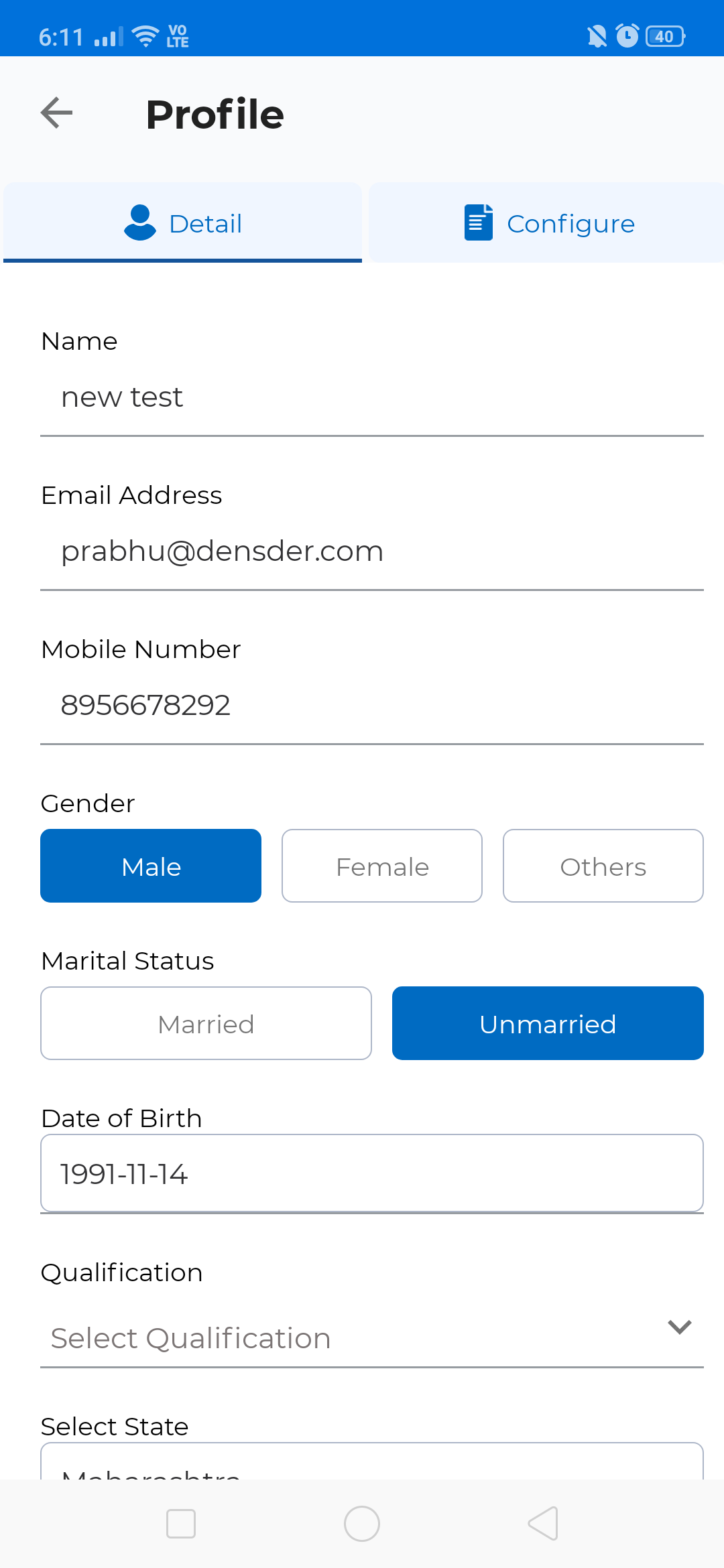This screenshot has height=1568, width=724.
Task: Select Female gender option
Action: (x=382, y=866)
